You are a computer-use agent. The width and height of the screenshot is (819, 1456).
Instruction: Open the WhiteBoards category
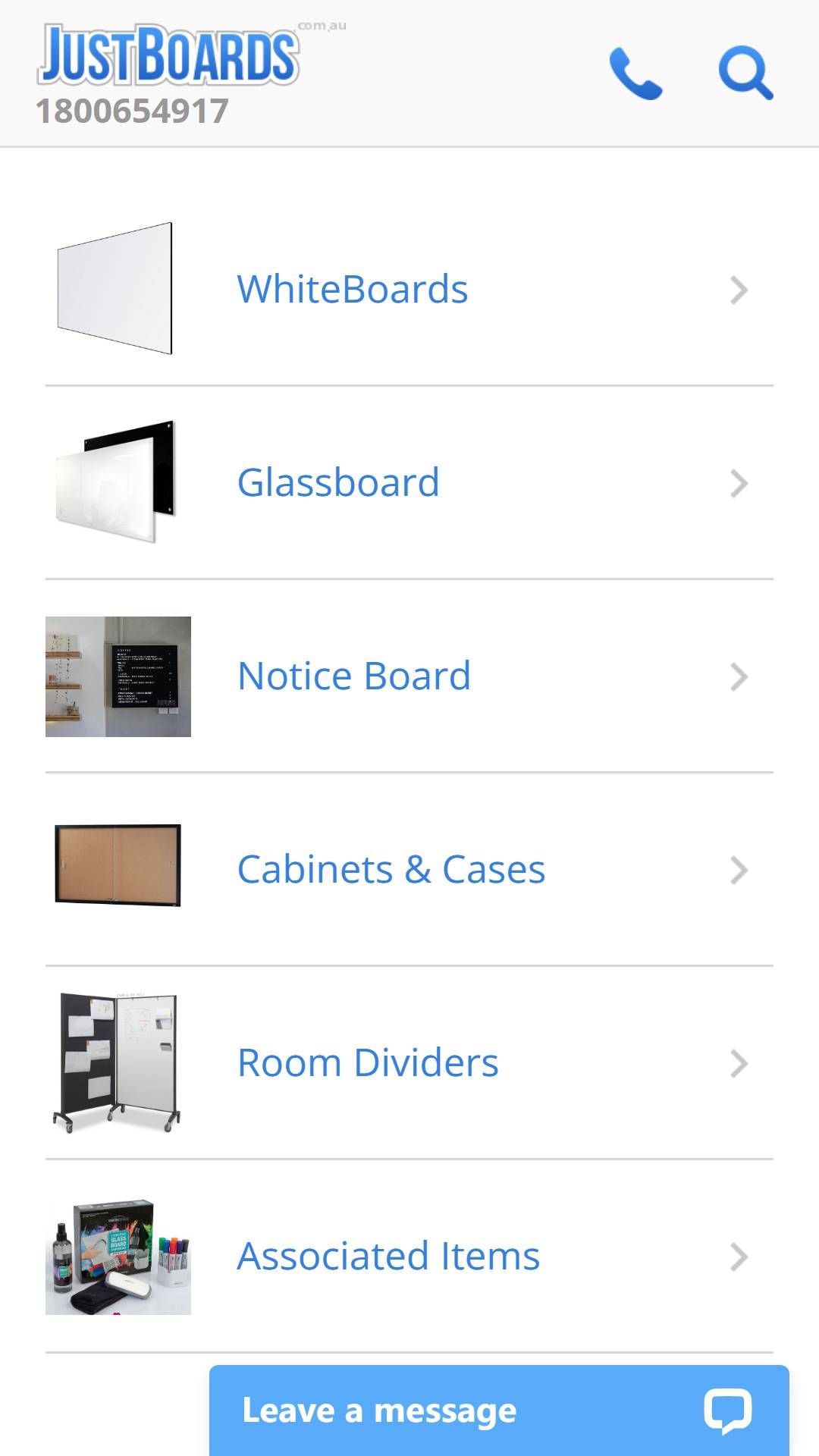(x=409, y=290)
